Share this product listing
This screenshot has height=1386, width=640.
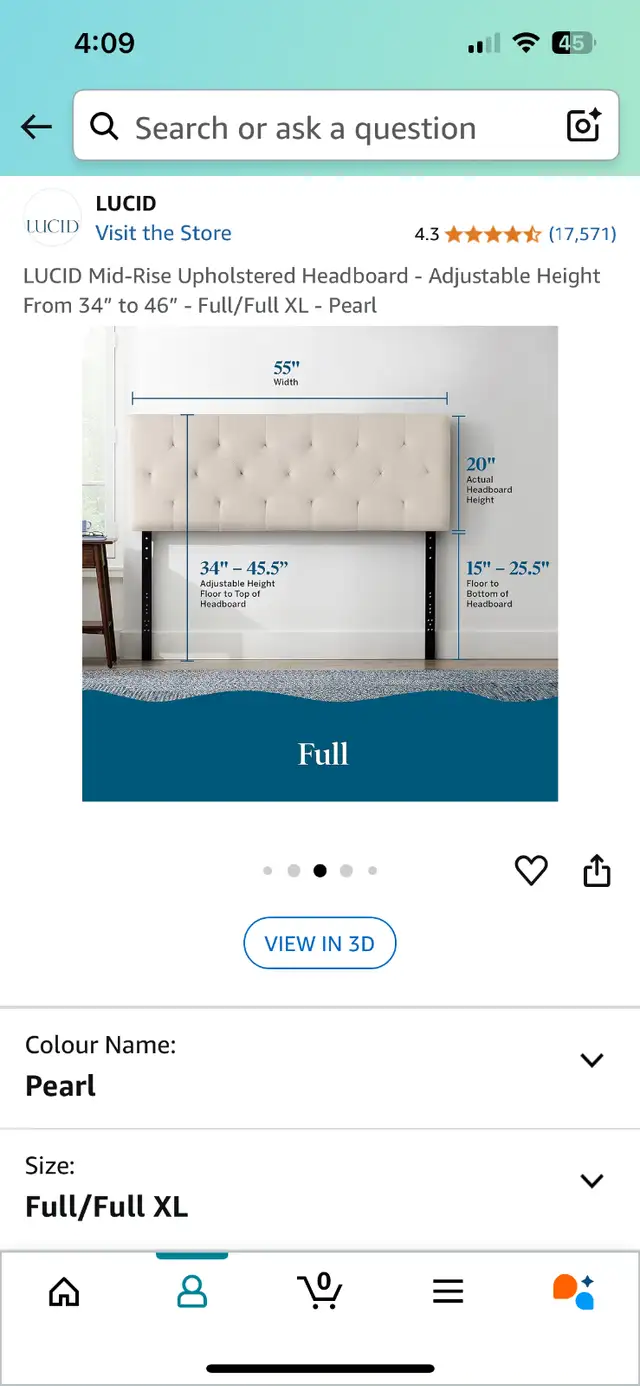(597, 870)
